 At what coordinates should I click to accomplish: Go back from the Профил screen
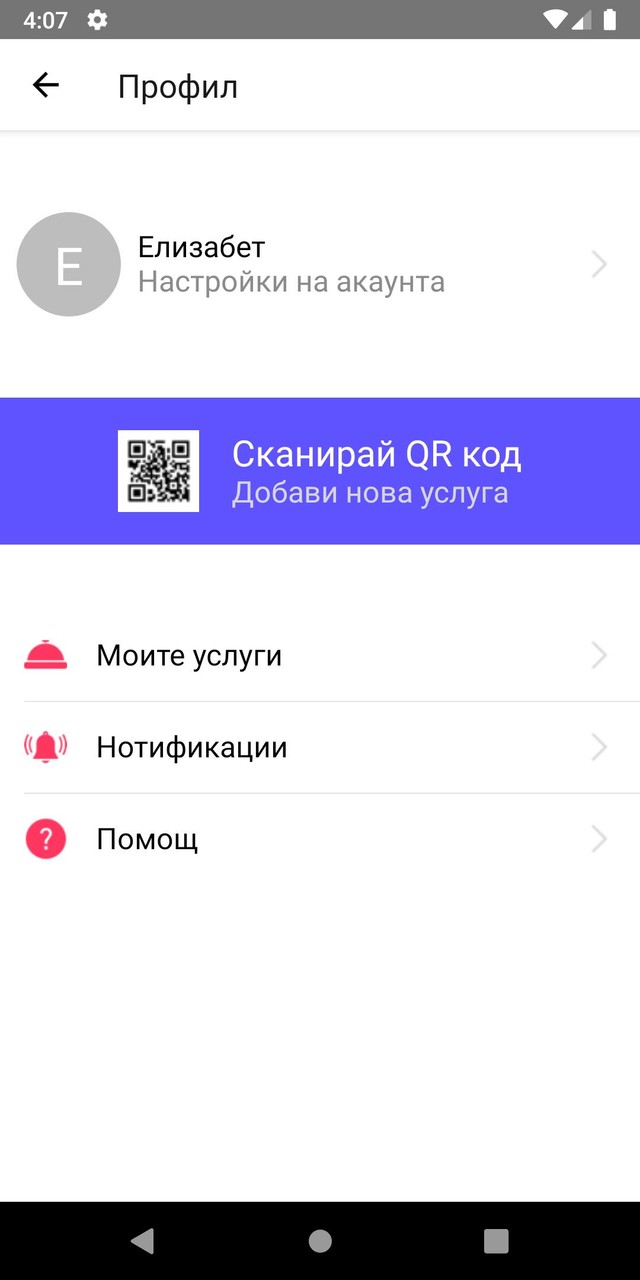click(x=46, y=86)
